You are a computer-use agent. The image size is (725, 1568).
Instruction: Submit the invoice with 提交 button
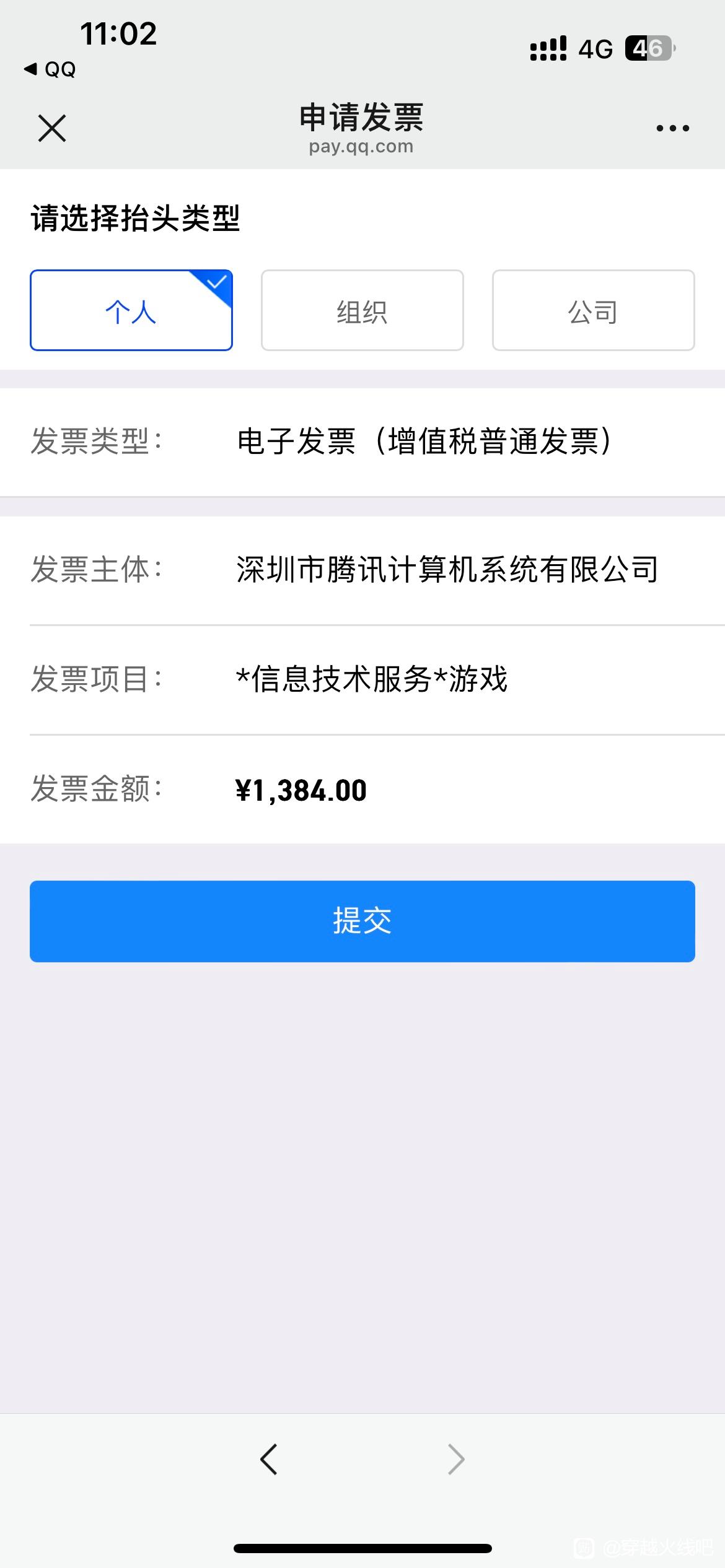[x=362, y=921]
